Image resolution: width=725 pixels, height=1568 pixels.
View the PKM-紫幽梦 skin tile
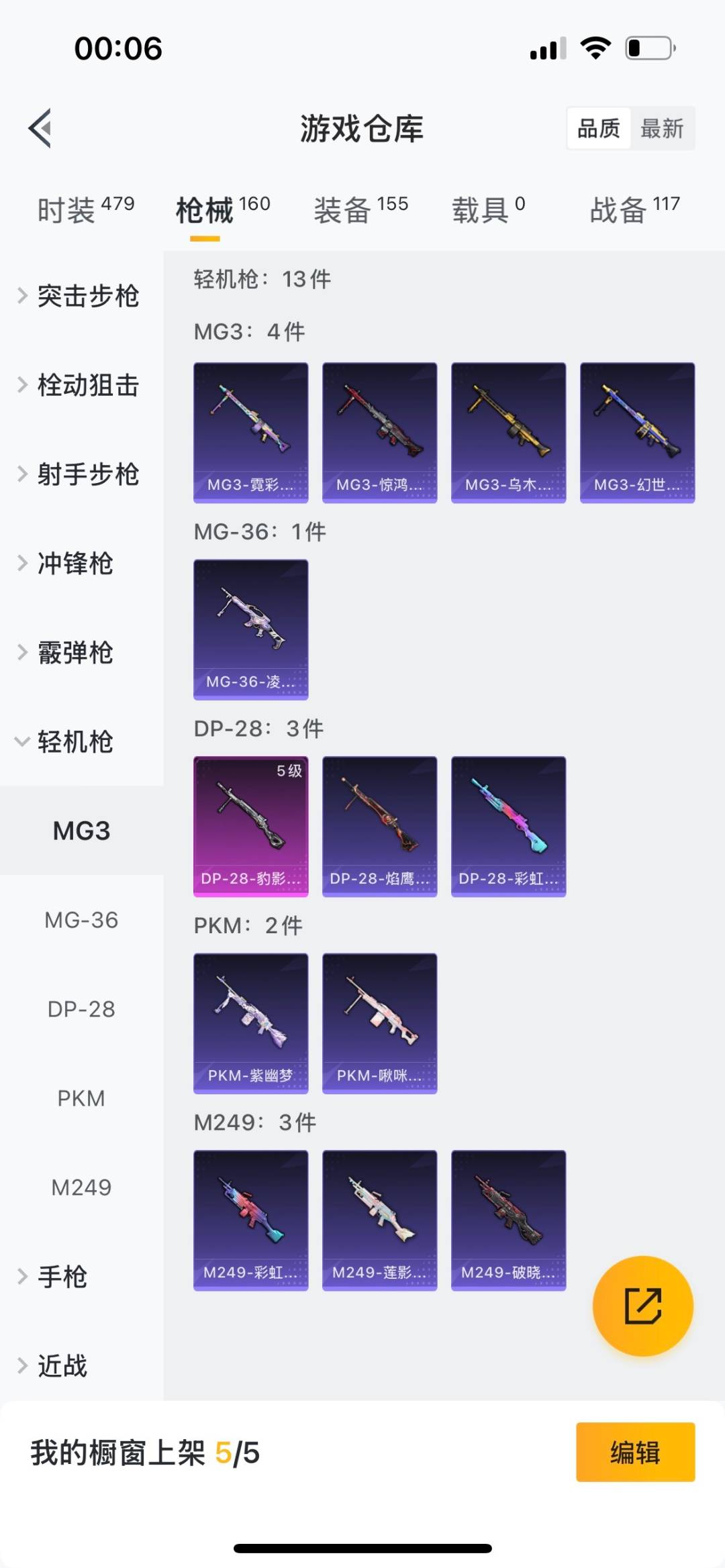[x=251, y=1023]
